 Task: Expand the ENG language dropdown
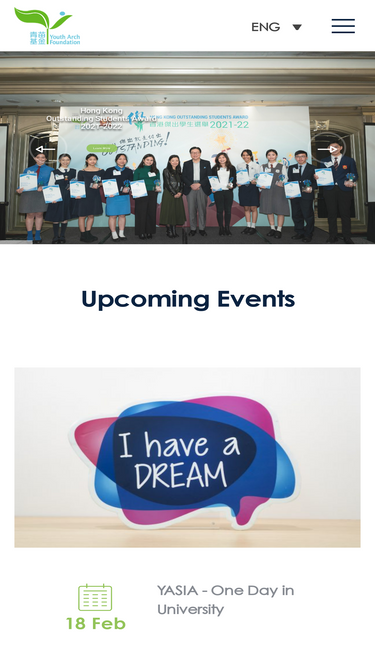pos(276,27)
